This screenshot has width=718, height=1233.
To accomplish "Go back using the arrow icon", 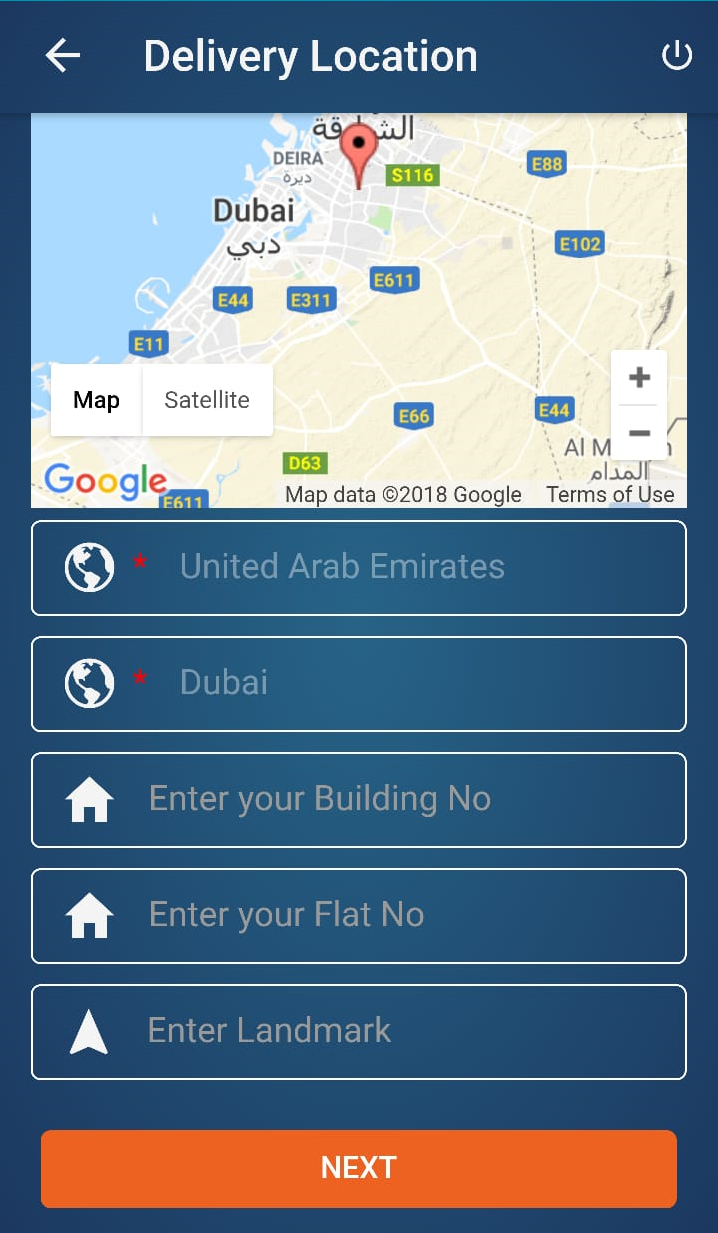I will pos(62,56).
